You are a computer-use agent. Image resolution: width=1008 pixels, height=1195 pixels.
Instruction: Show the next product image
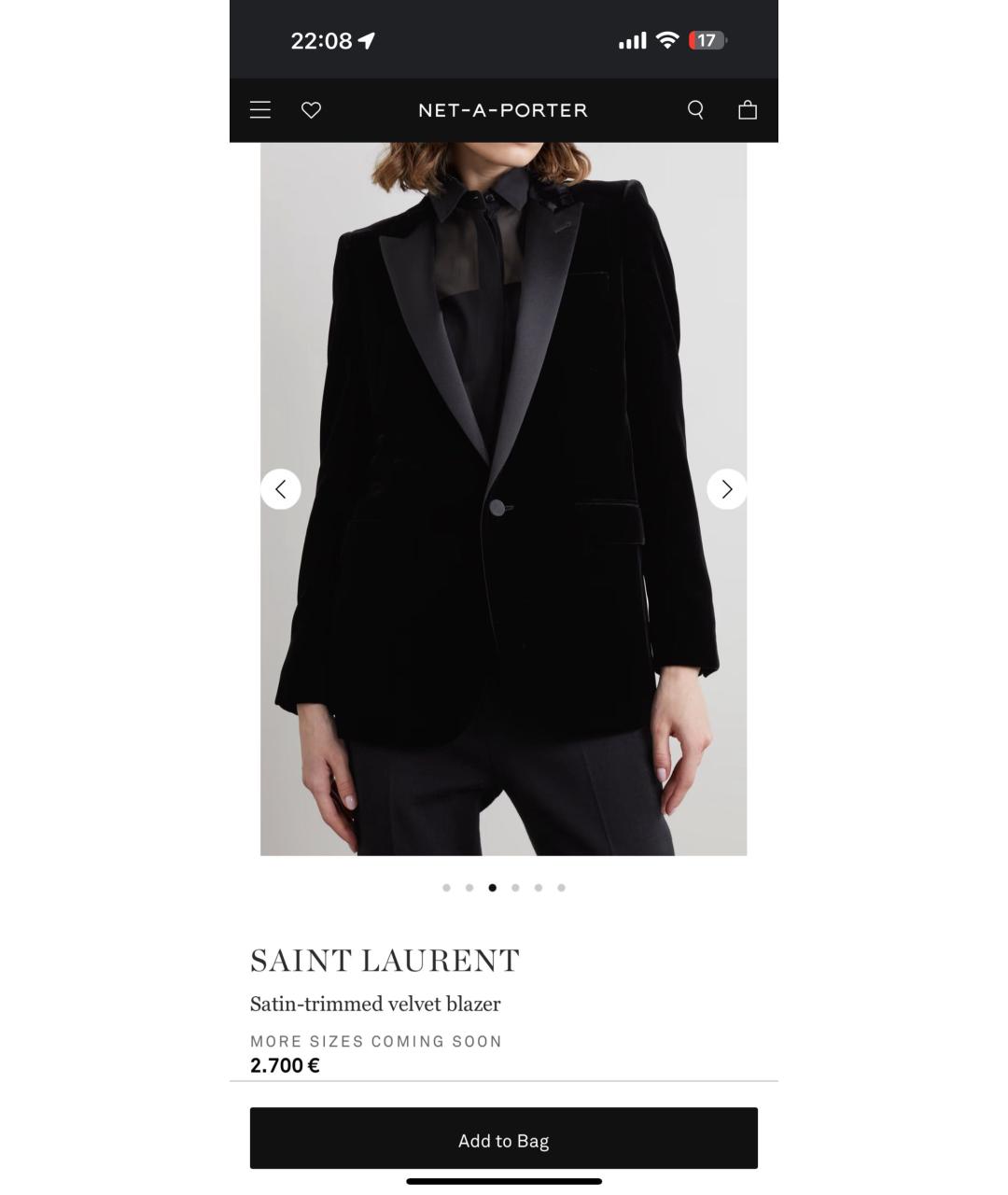(726, 489)
